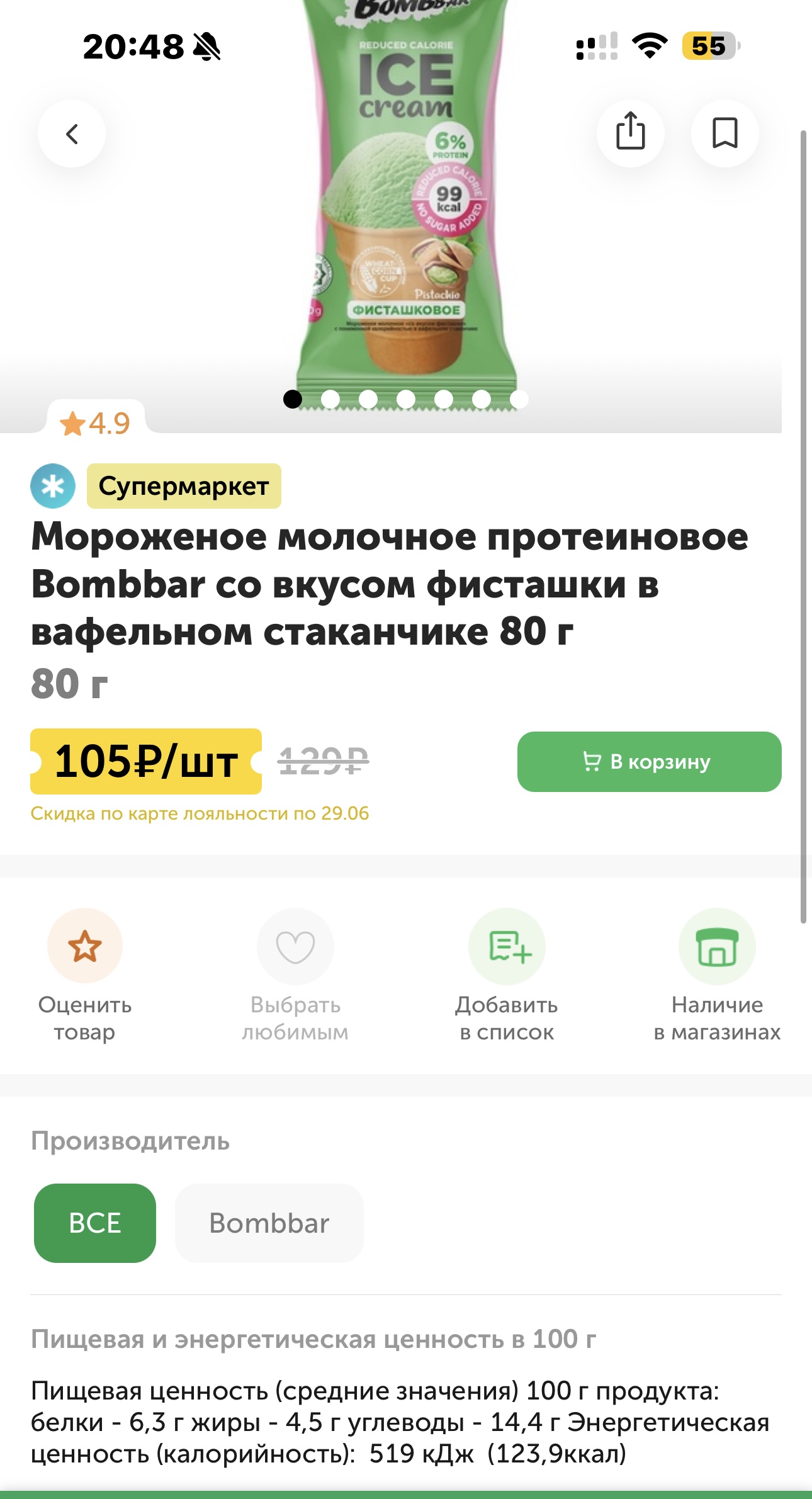
Task: Jump to the second product photo dot
Action: pos(330,399)
